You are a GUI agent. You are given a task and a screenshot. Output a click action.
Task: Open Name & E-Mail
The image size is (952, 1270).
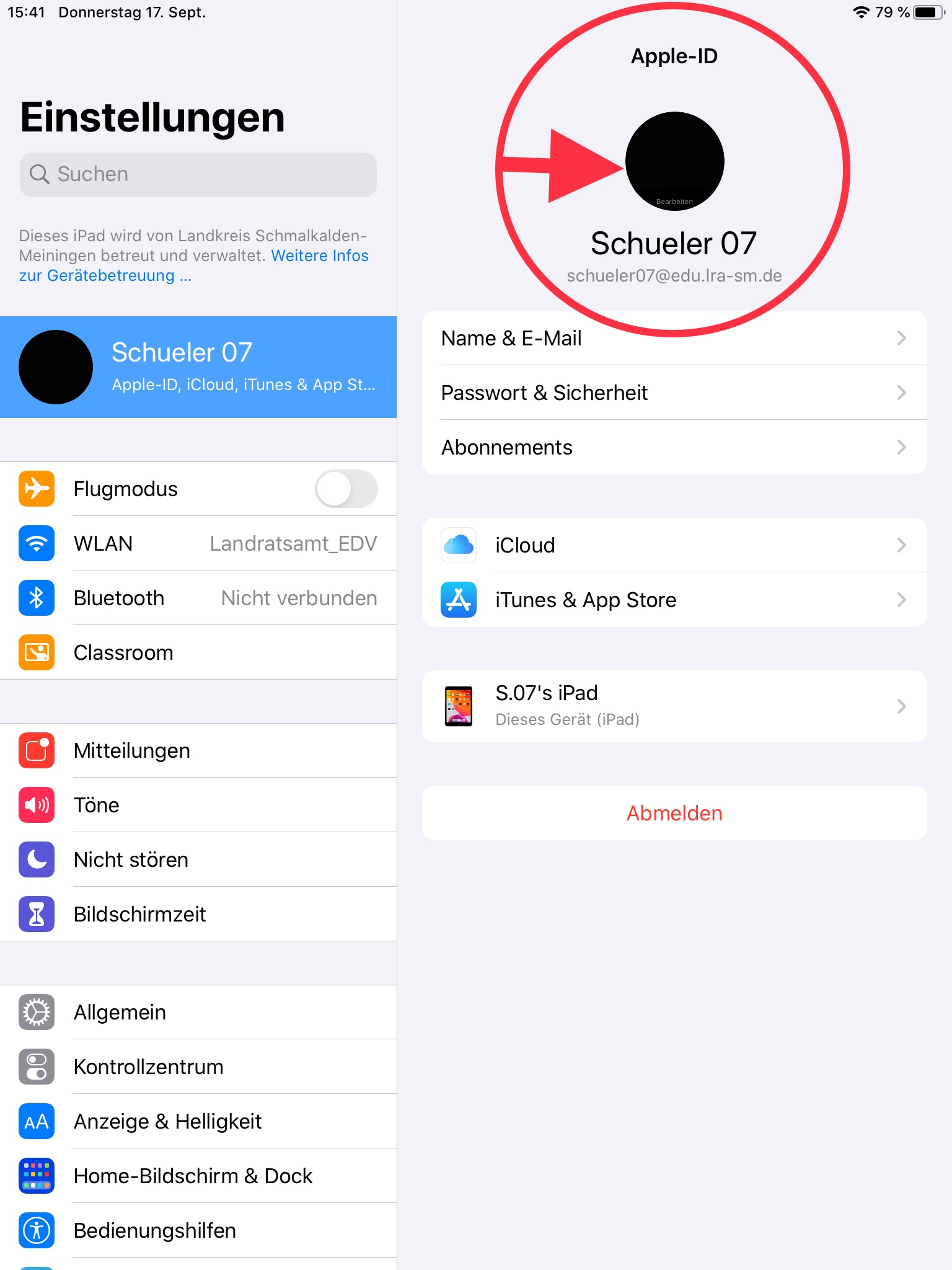pos(674,339)
